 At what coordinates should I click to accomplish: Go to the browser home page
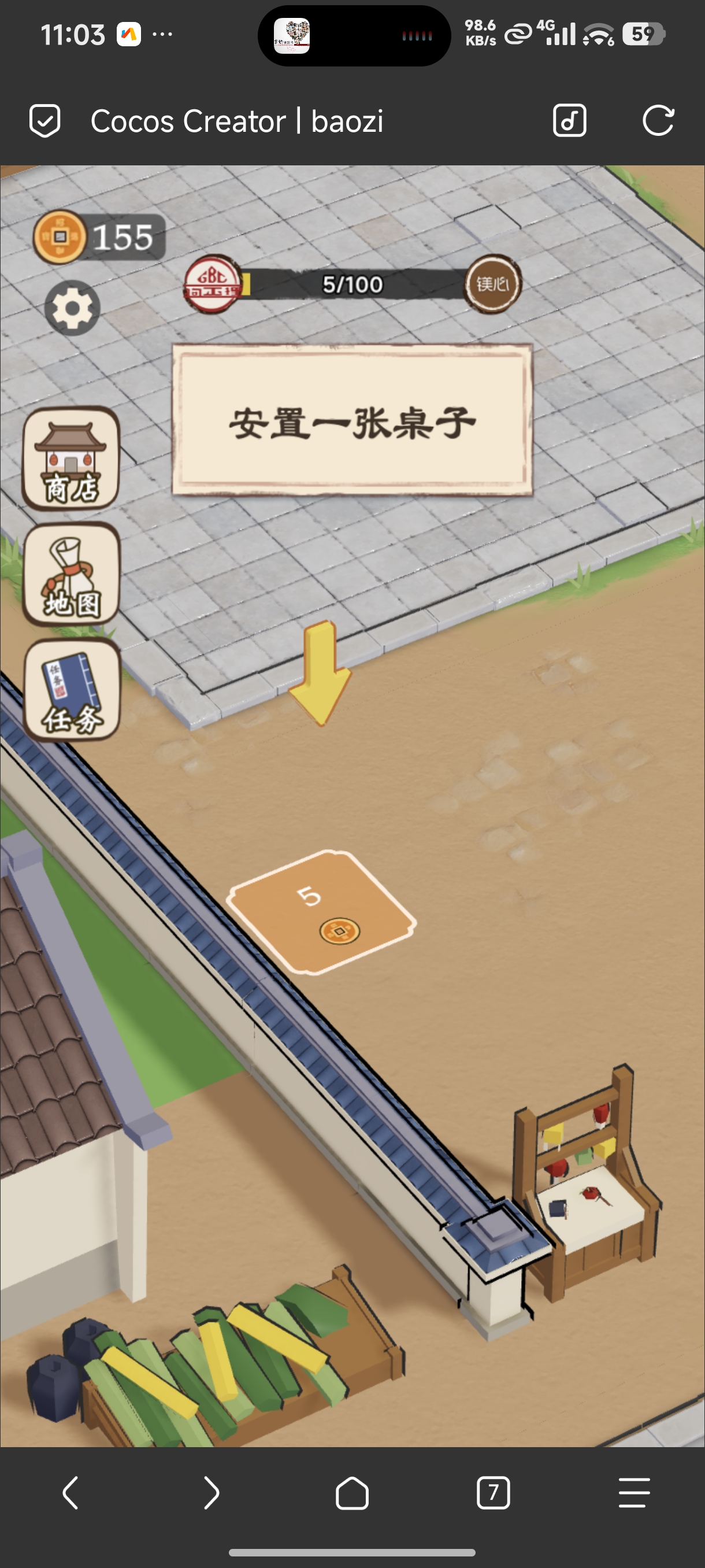click(x=352, y=1492)
